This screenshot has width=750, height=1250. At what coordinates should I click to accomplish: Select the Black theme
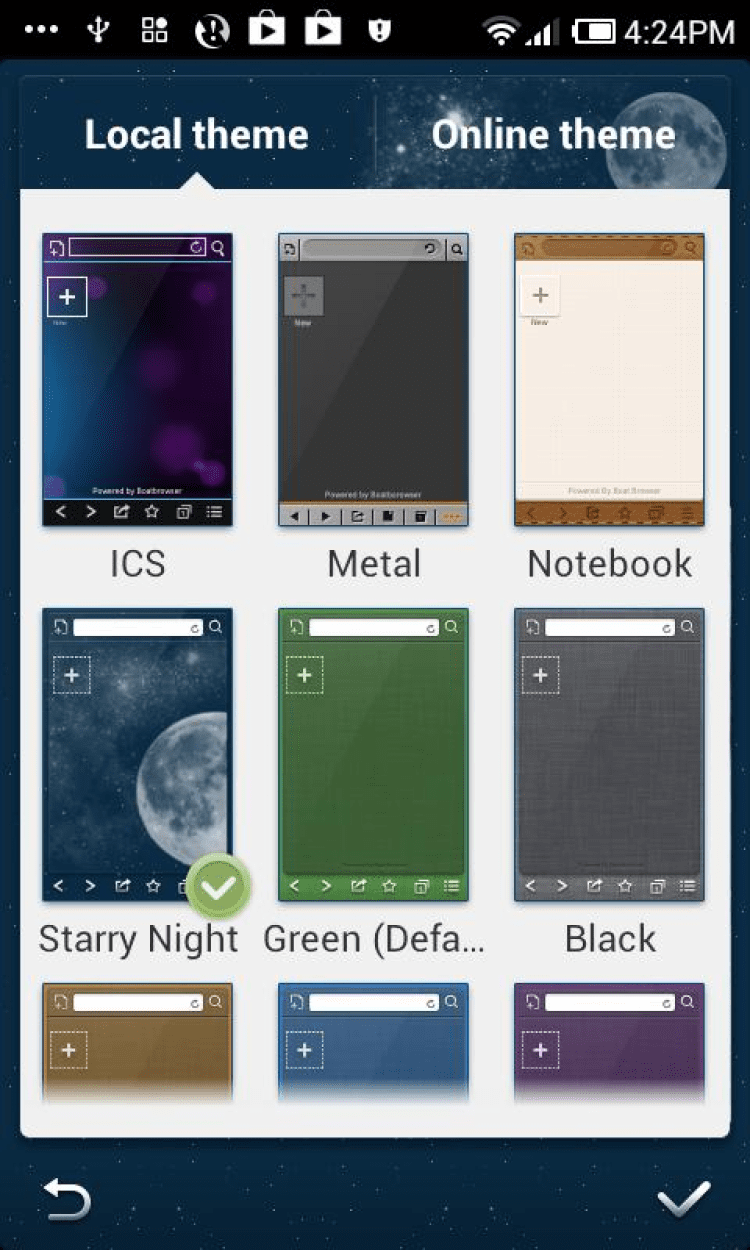609,755
